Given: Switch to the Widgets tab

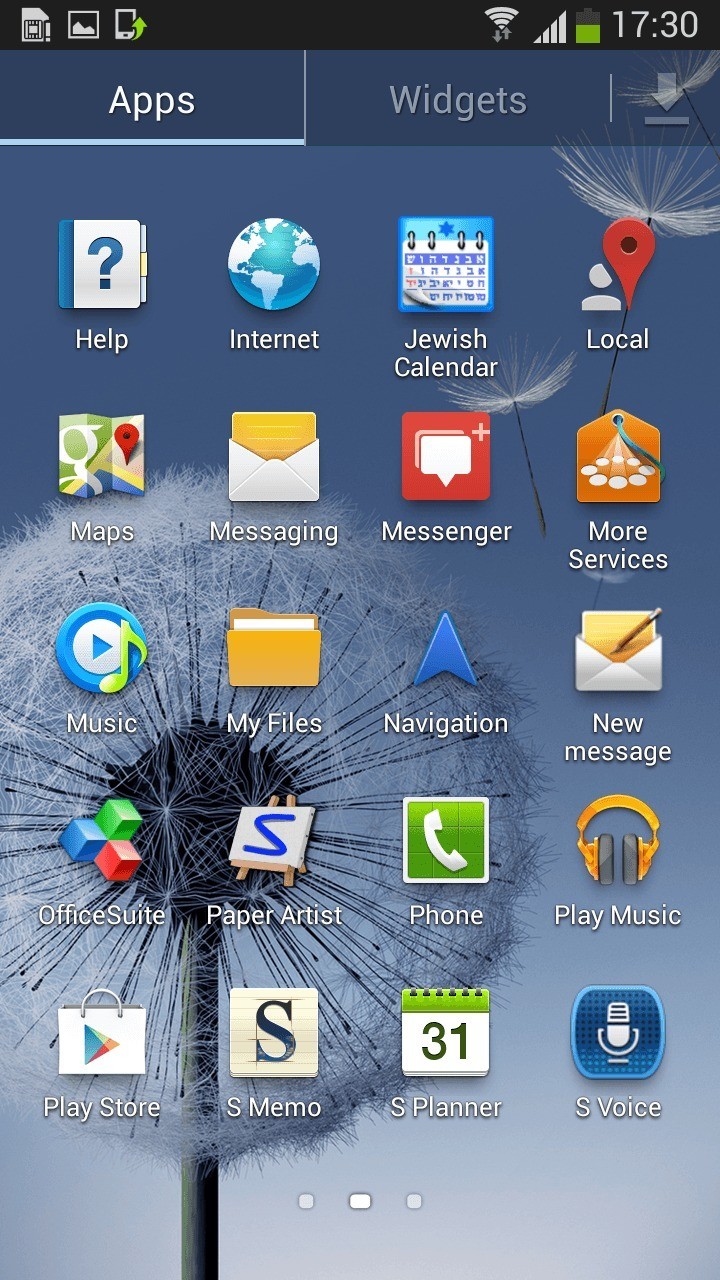Looking at the screenshot, I should (457, 100).
